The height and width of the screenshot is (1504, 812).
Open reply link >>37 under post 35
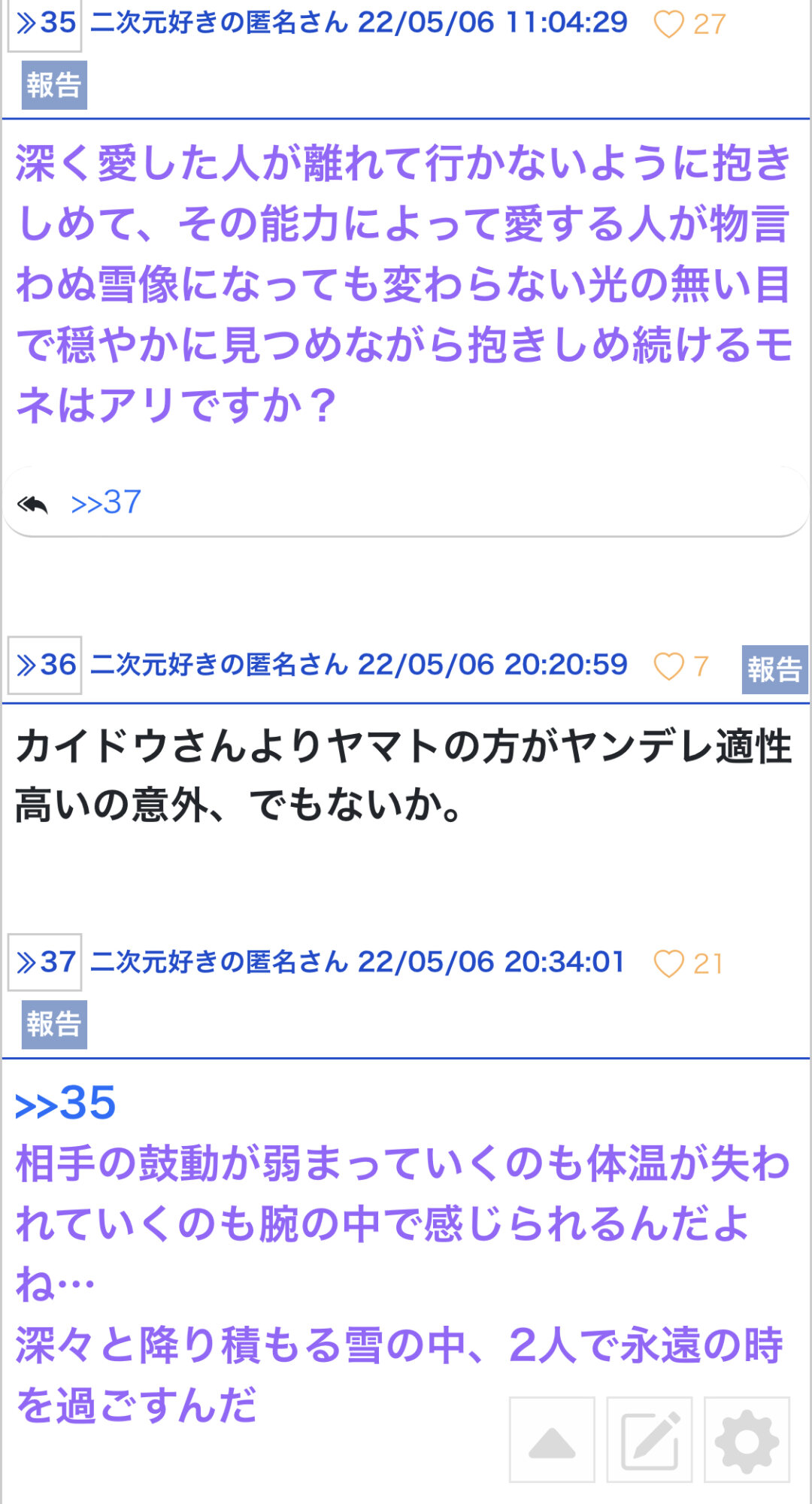[x=105, y=502]
